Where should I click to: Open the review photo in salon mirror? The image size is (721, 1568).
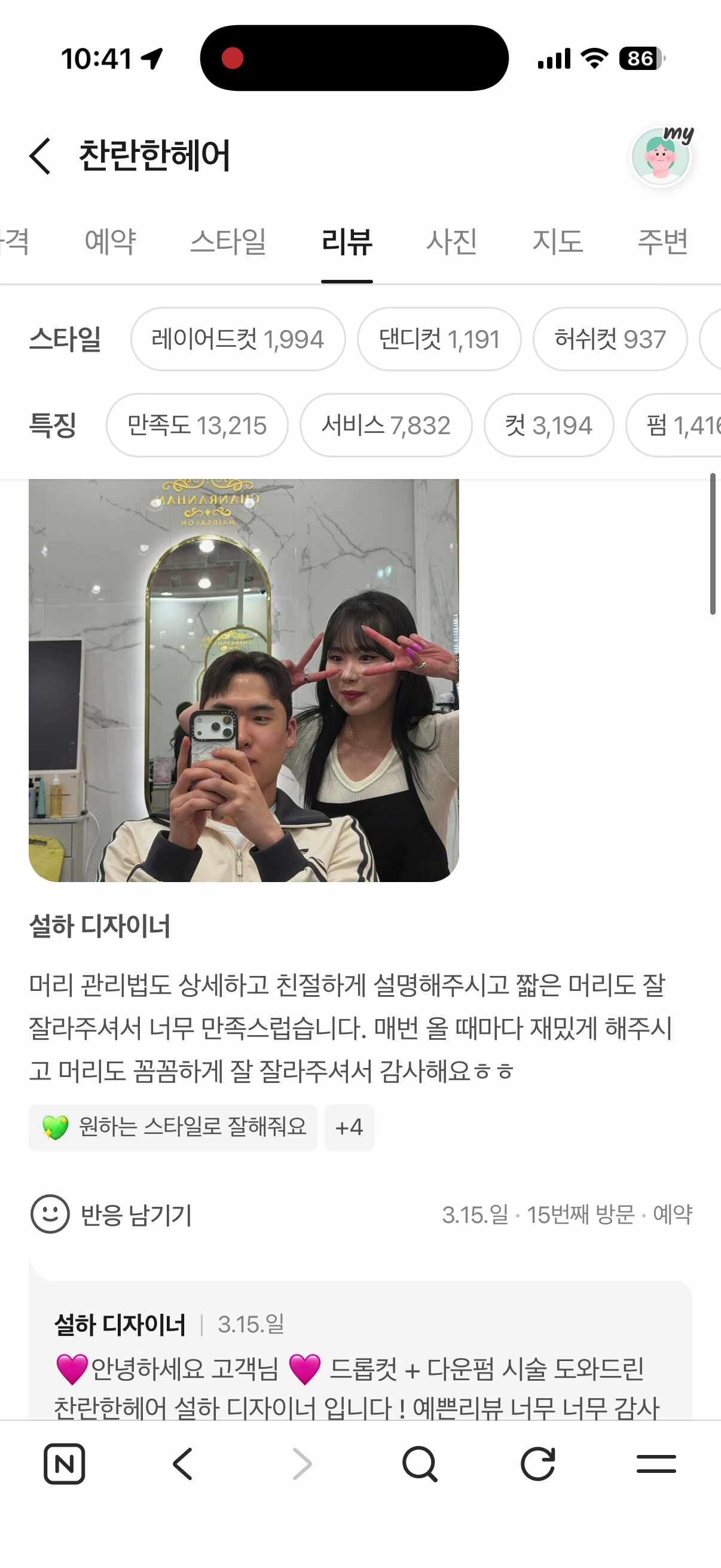pyautogui.click(x=243, y=680)
